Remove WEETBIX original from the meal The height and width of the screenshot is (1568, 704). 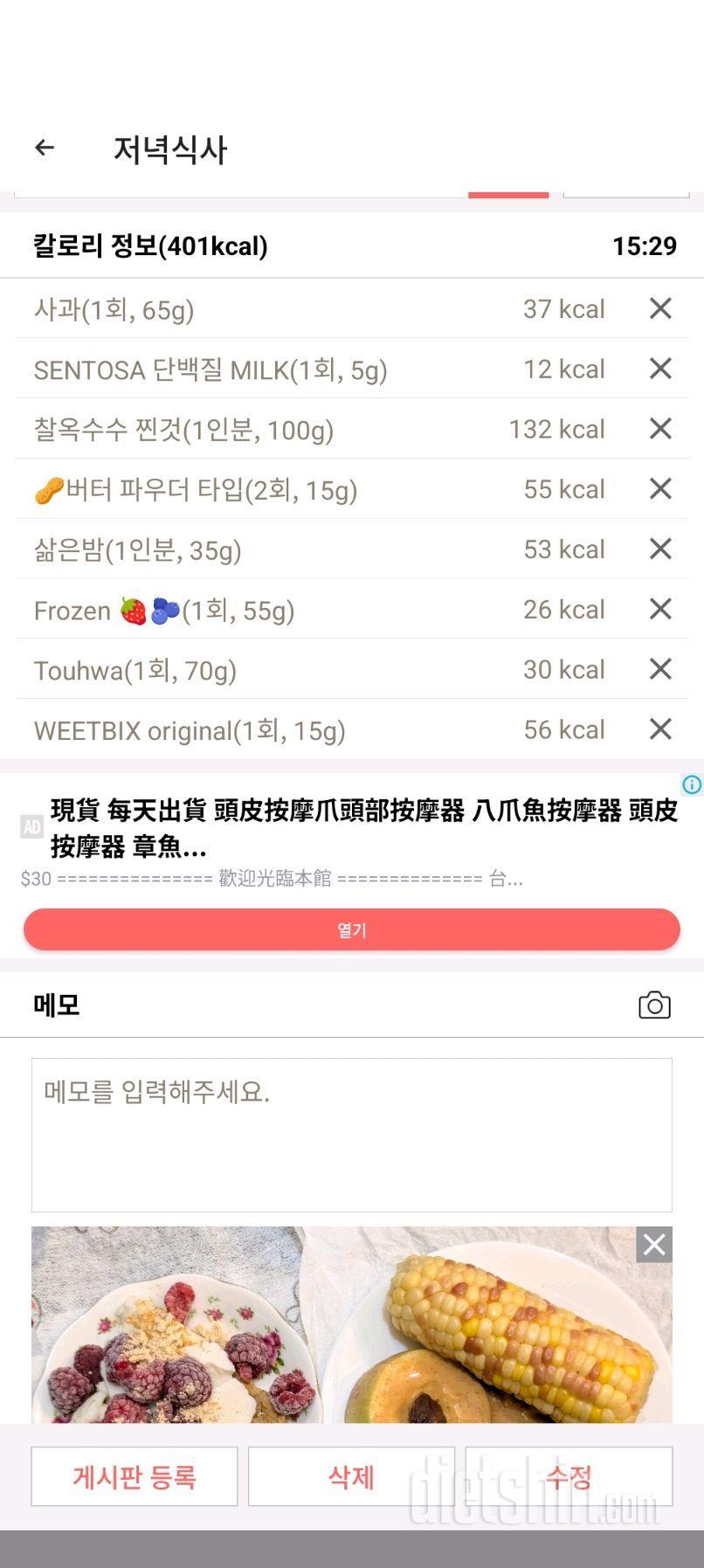click(x=660, y=729)
